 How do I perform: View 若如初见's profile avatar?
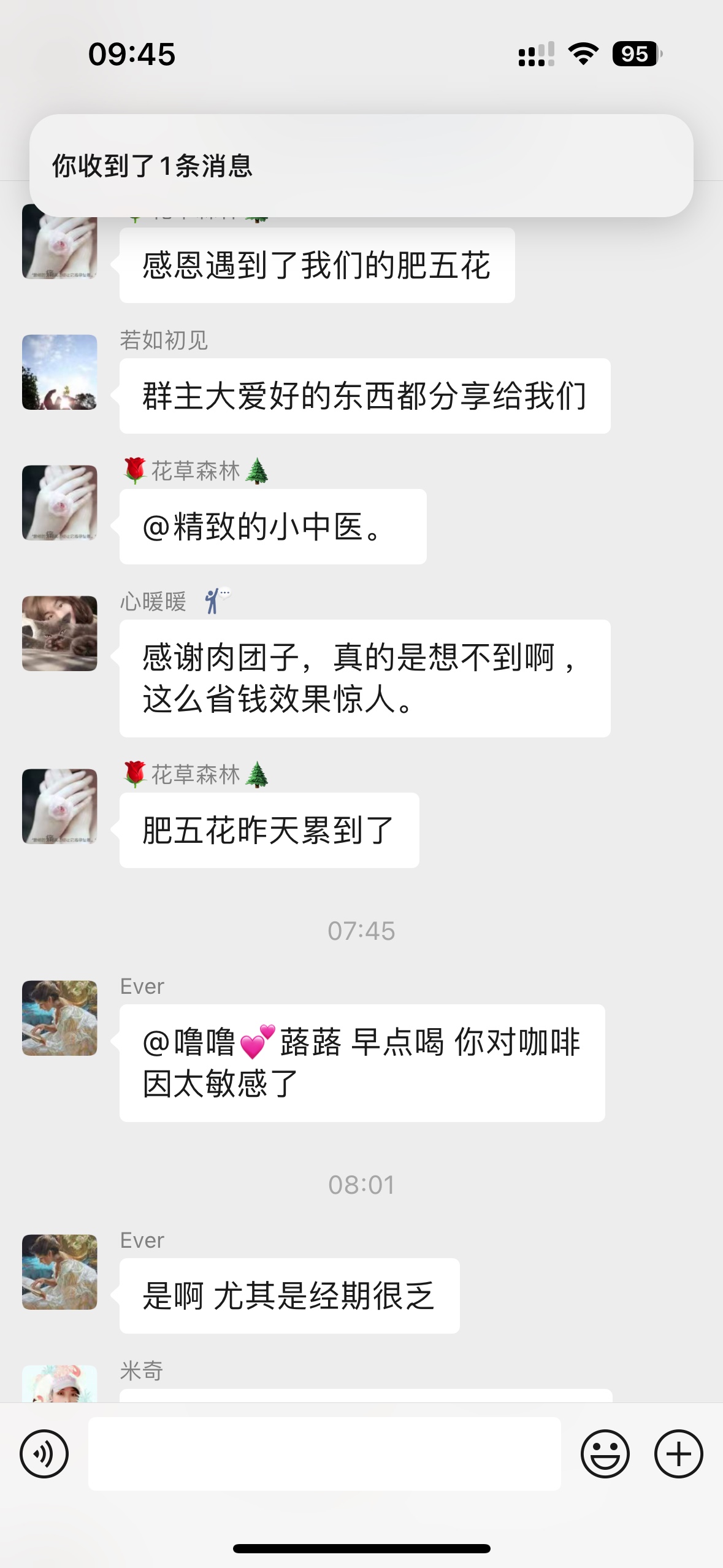point(59,372)
